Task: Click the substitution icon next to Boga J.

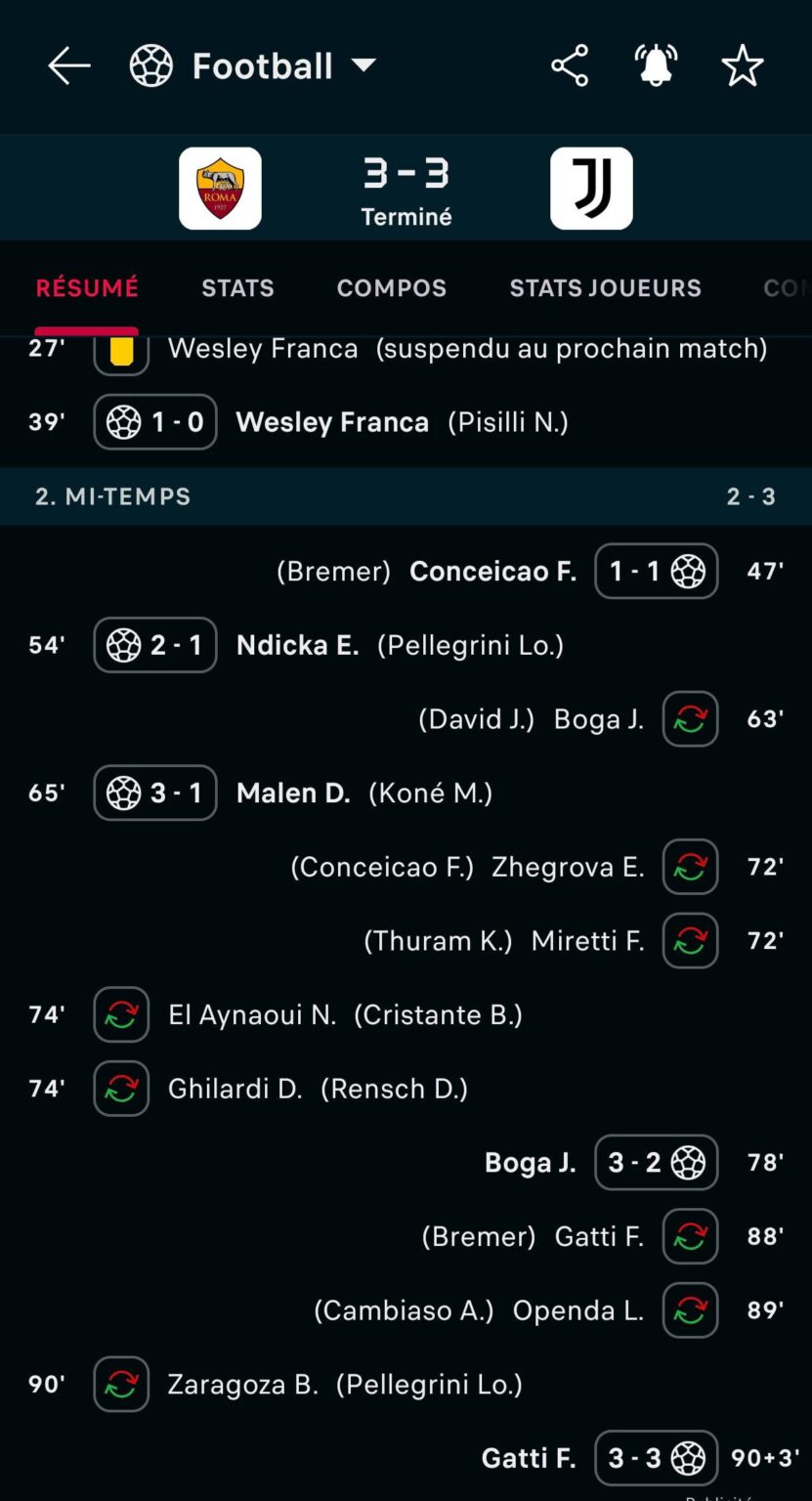Action: click(x=690, y=719)
